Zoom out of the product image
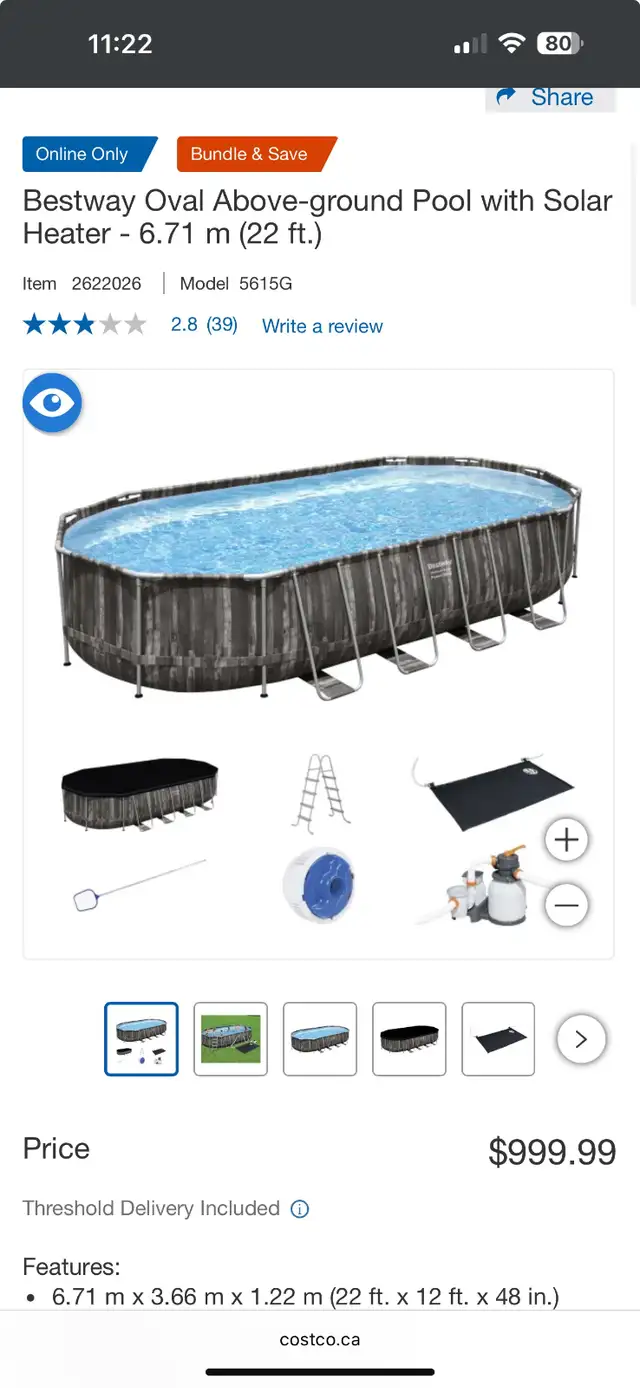 tap(566, 906)
